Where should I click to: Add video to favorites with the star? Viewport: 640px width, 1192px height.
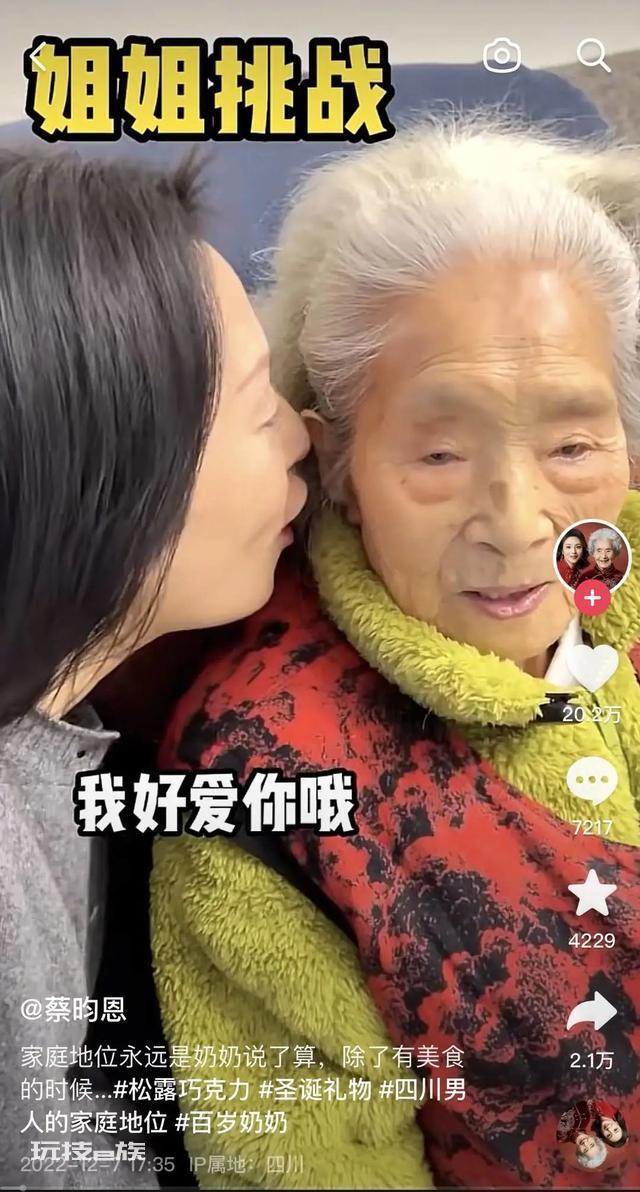(x=592, y=893)
